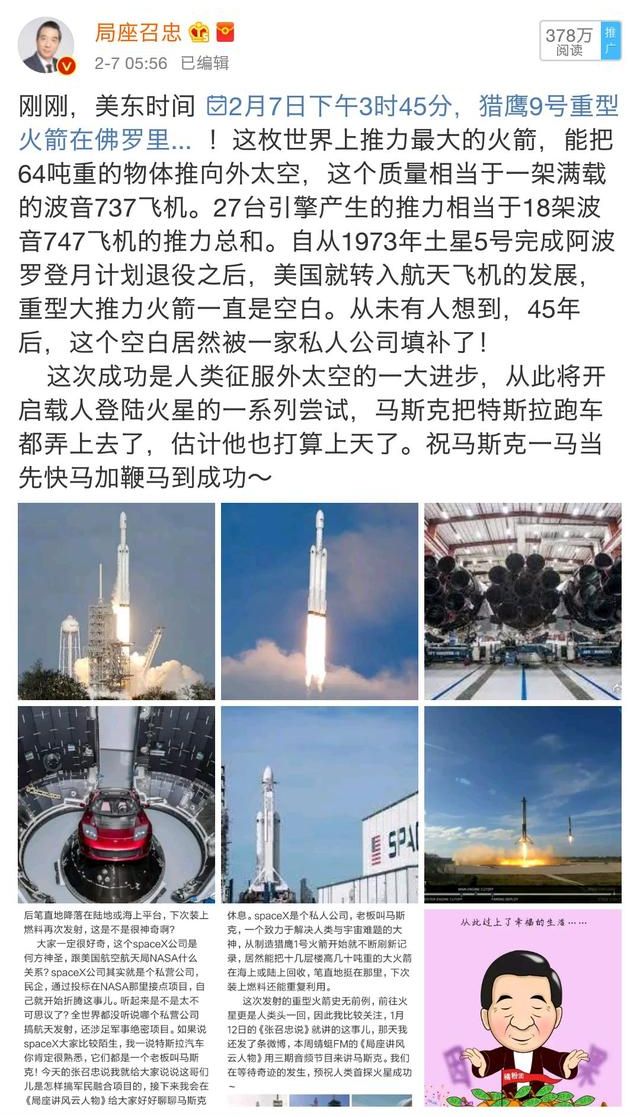View the twin boosters landing photo
Image resolution: width=639 pixels, height=1117 pixels.
(x=522, y=804)
